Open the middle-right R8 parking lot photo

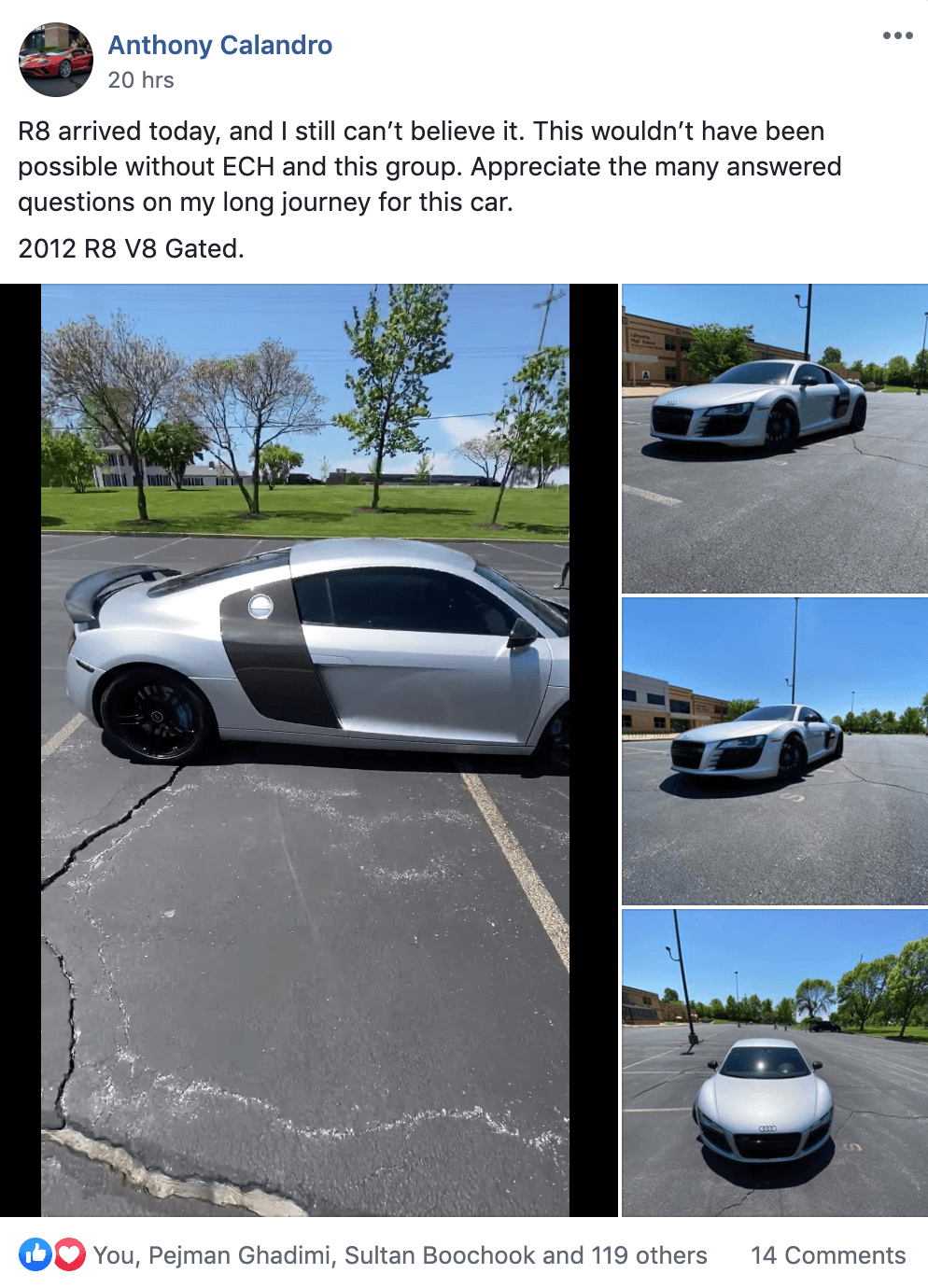click(774, 751)
